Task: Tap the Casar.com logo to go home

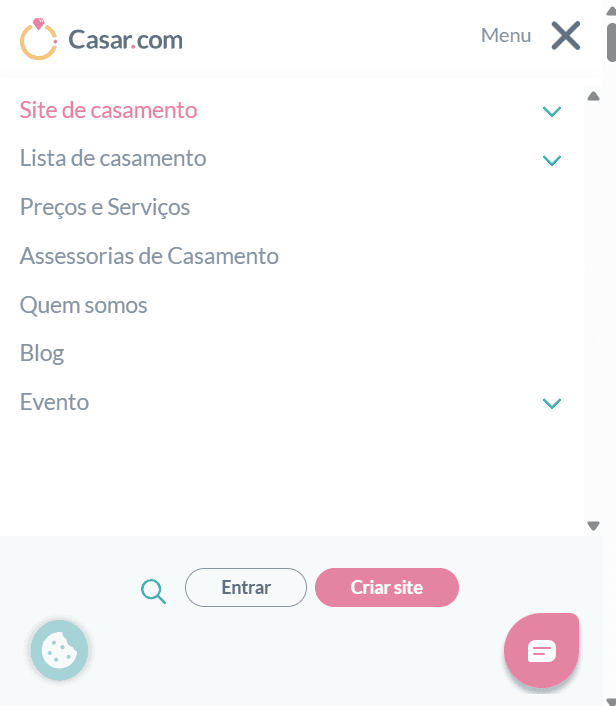Action: (101, 40)
